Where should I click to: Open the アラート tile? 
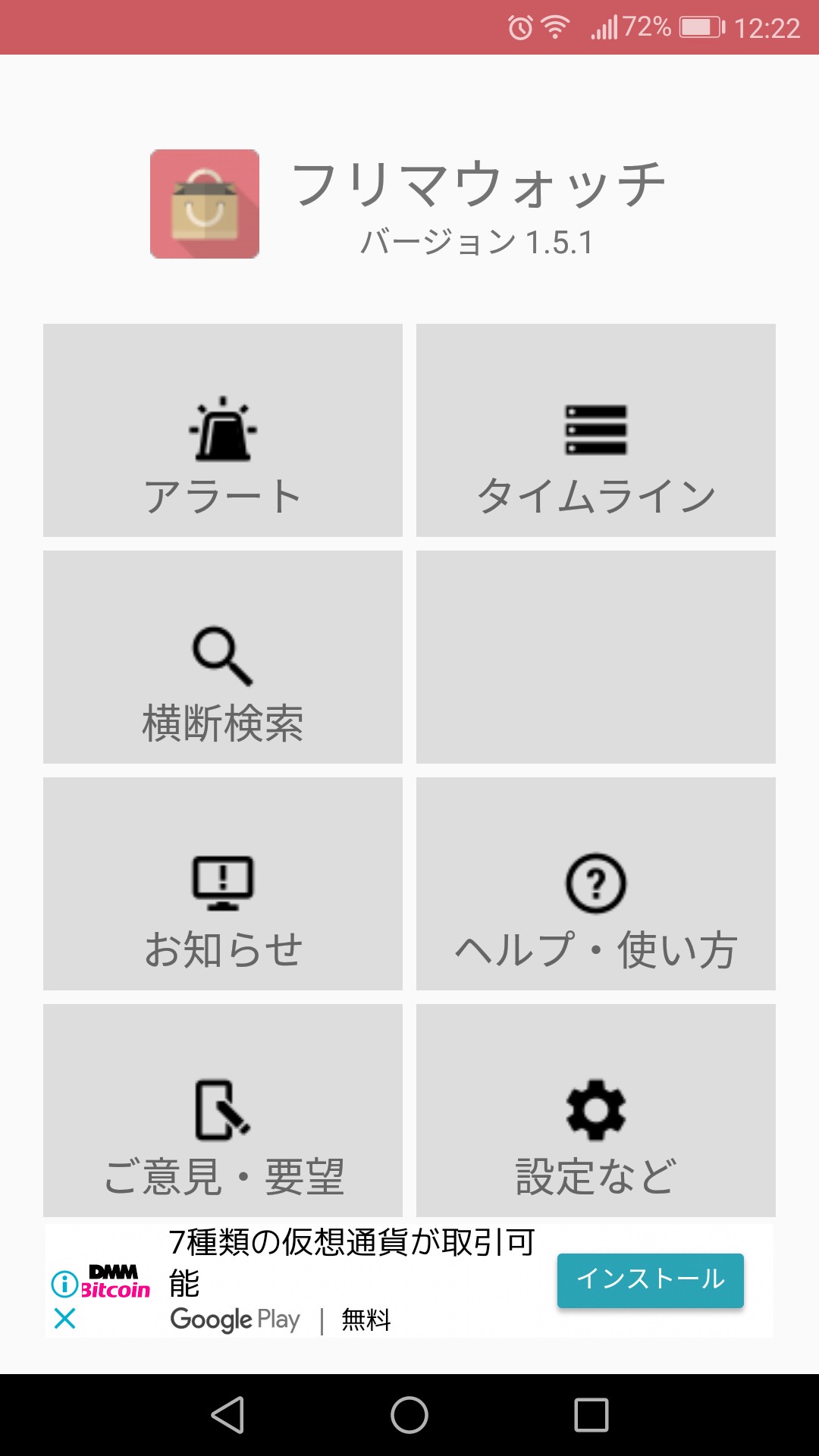coord(223,430)
